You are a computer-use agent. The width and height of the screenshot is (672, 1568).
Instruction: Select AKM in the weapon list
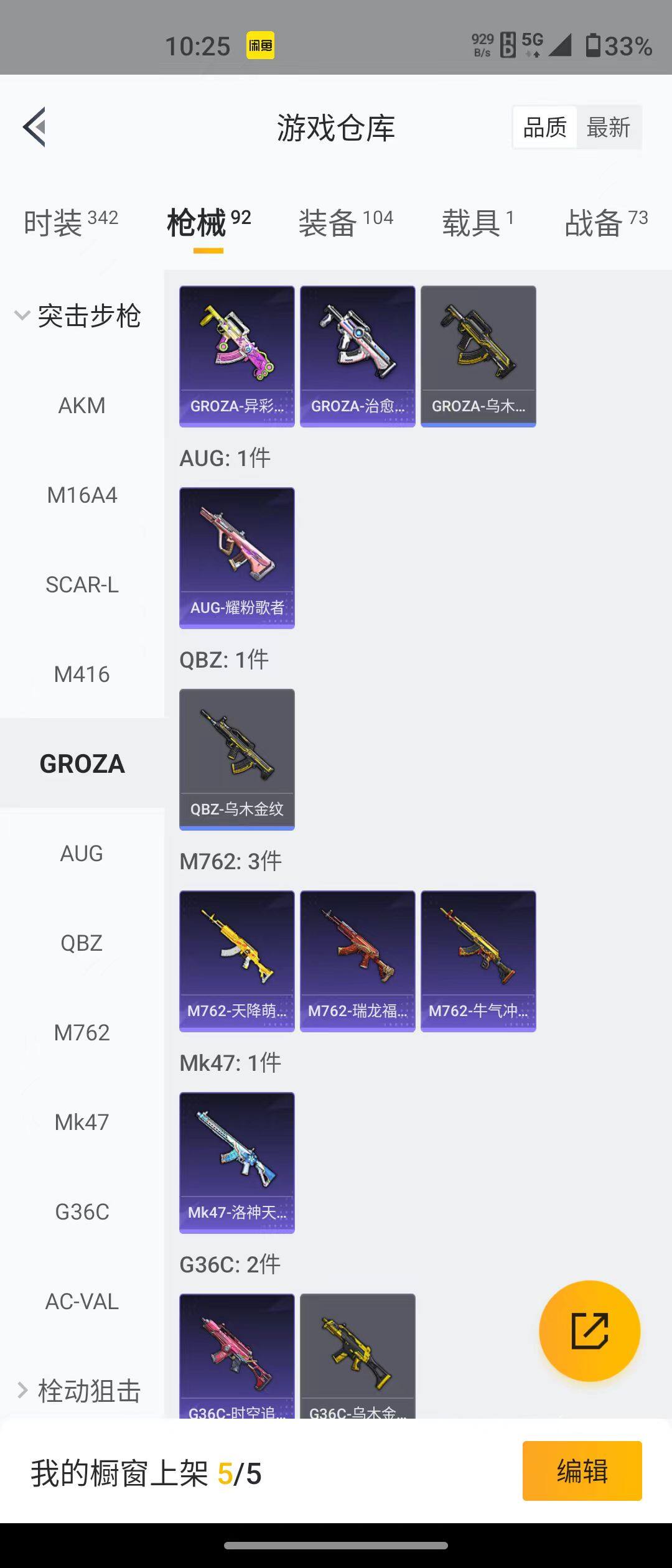pos(82,406)
